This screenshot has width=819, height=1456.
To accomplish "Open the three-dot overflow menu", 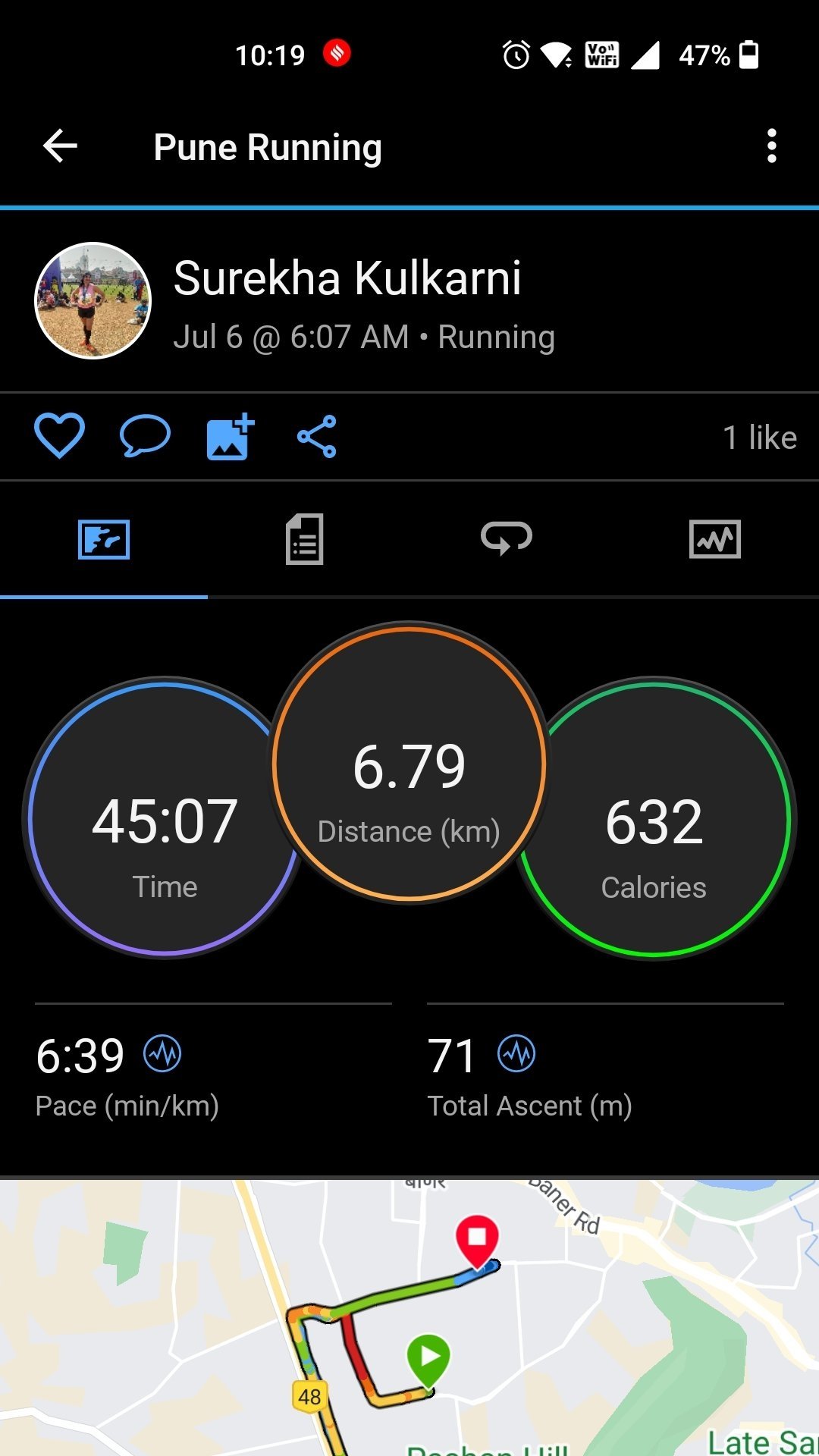I will (x=771, y=146).
